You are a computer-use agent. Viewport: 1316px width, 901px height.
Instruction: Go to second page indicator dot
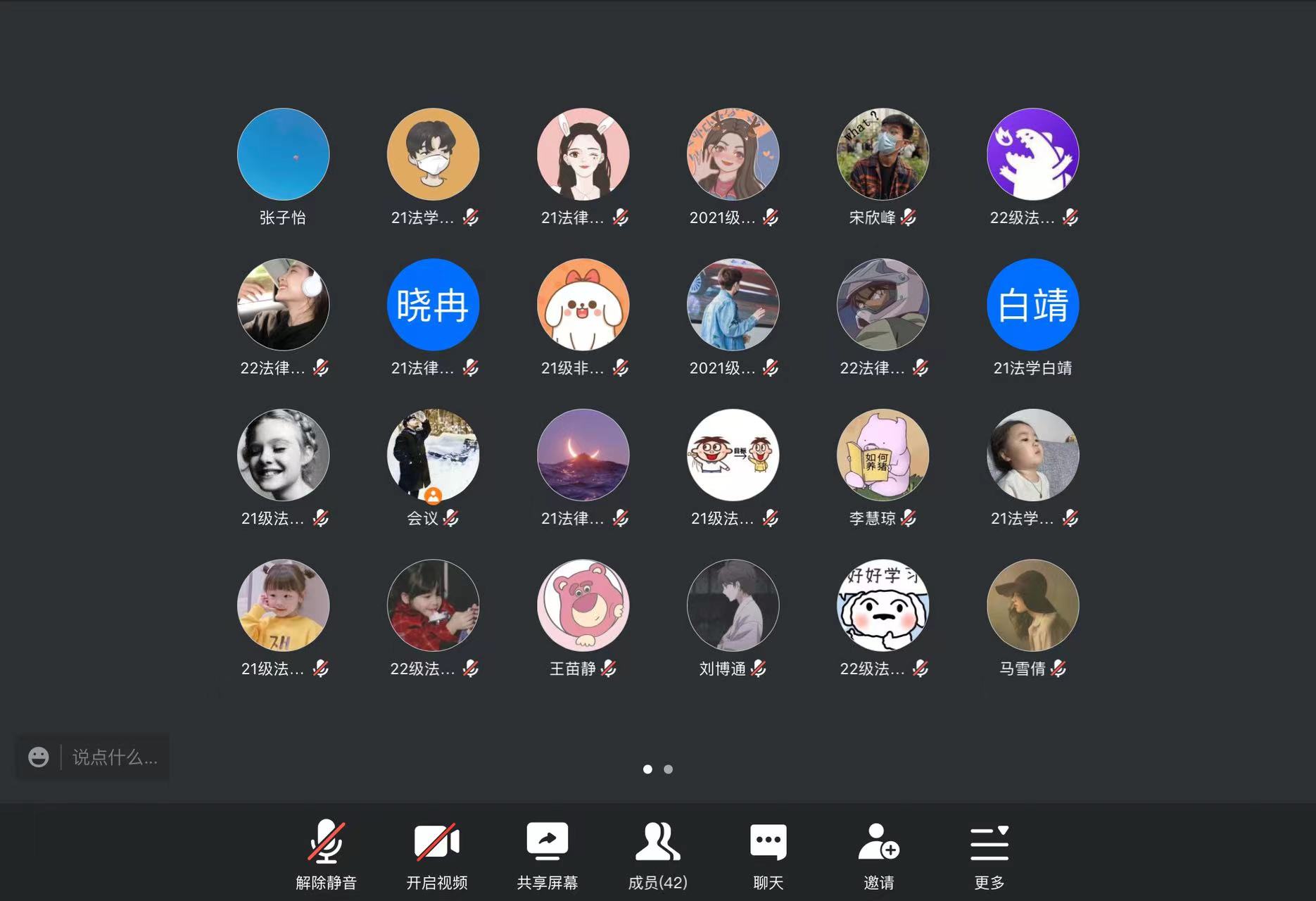(668, 769)
